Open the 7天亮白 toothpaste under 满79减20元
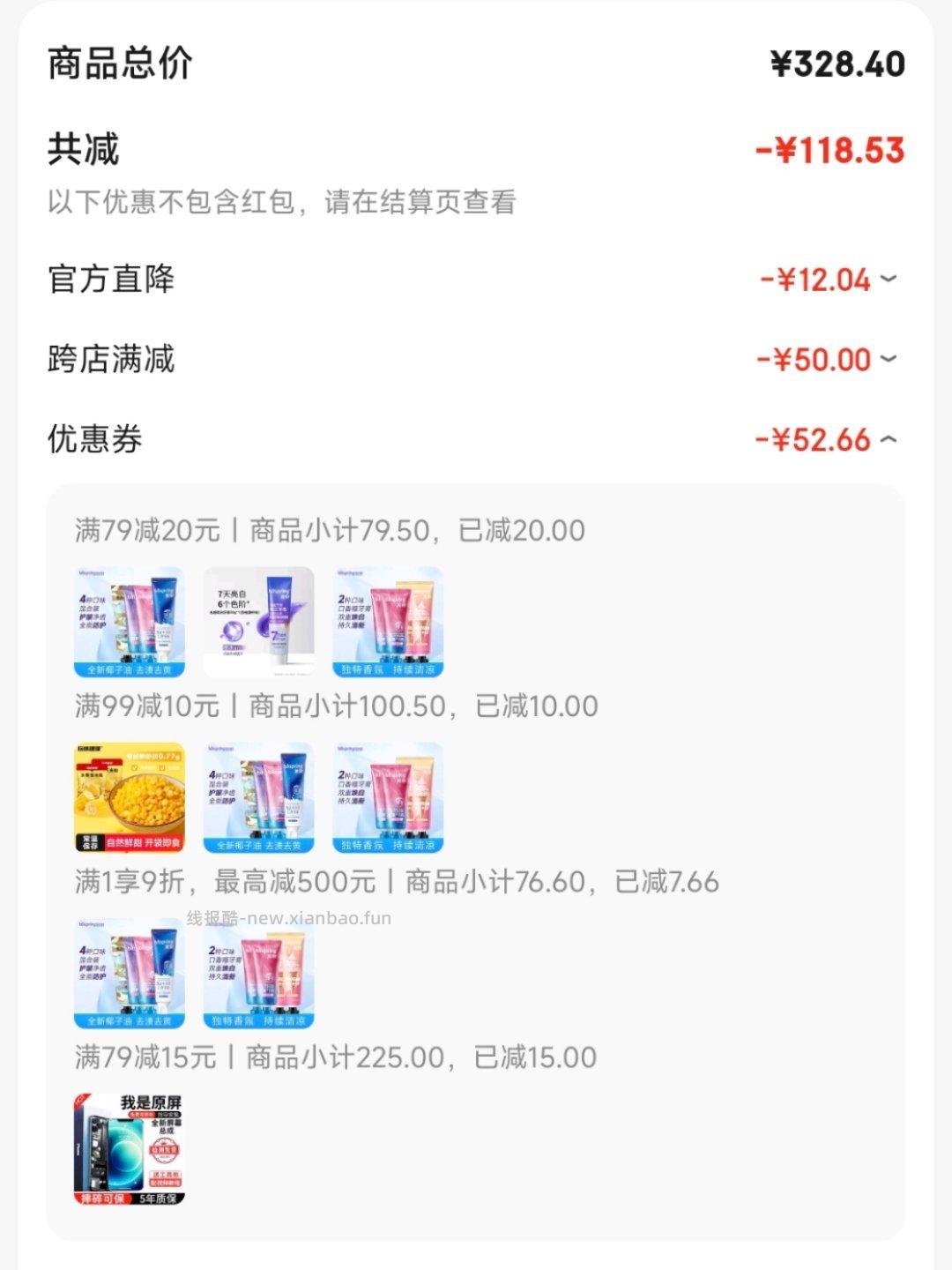952x1270 pixels. click(259, 623)
